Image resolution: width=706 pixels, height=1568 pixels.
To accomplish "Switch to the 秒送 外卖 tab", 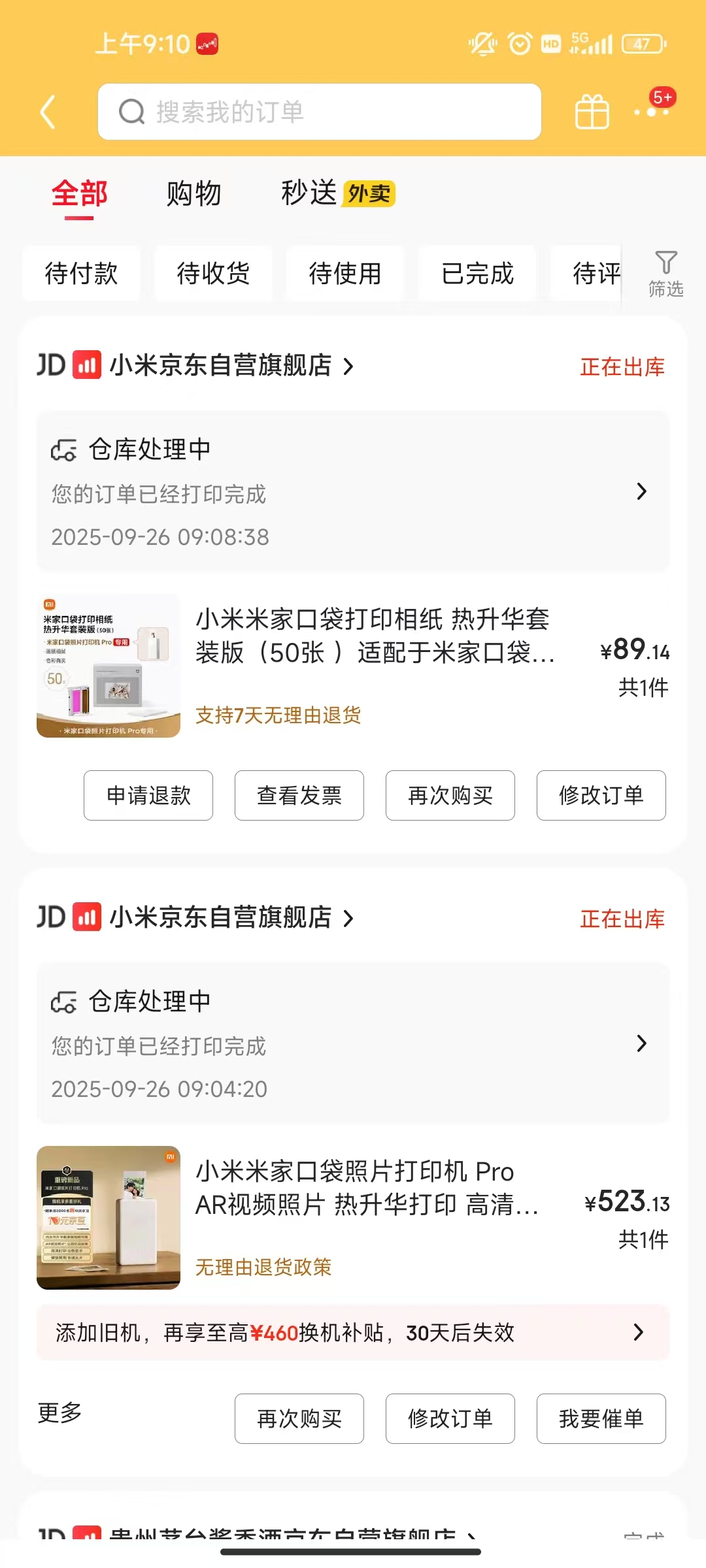I will tap(337, 194).
